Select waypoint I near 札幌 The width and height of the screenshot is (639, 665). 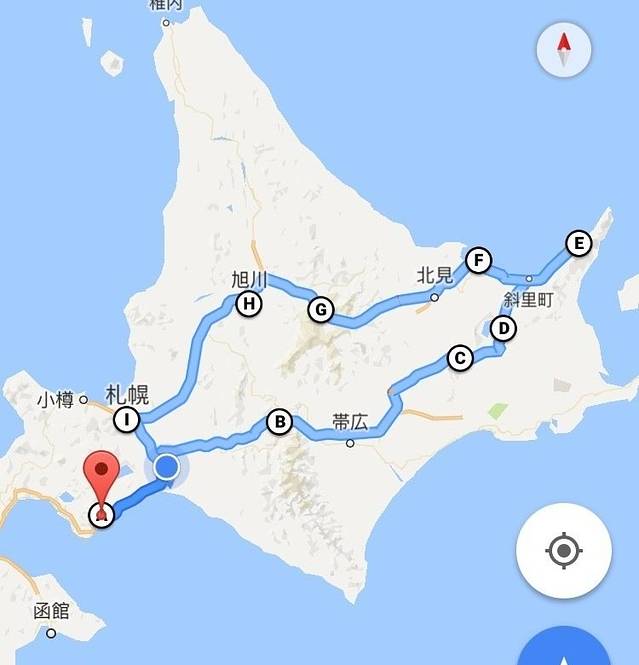[126, 420]
